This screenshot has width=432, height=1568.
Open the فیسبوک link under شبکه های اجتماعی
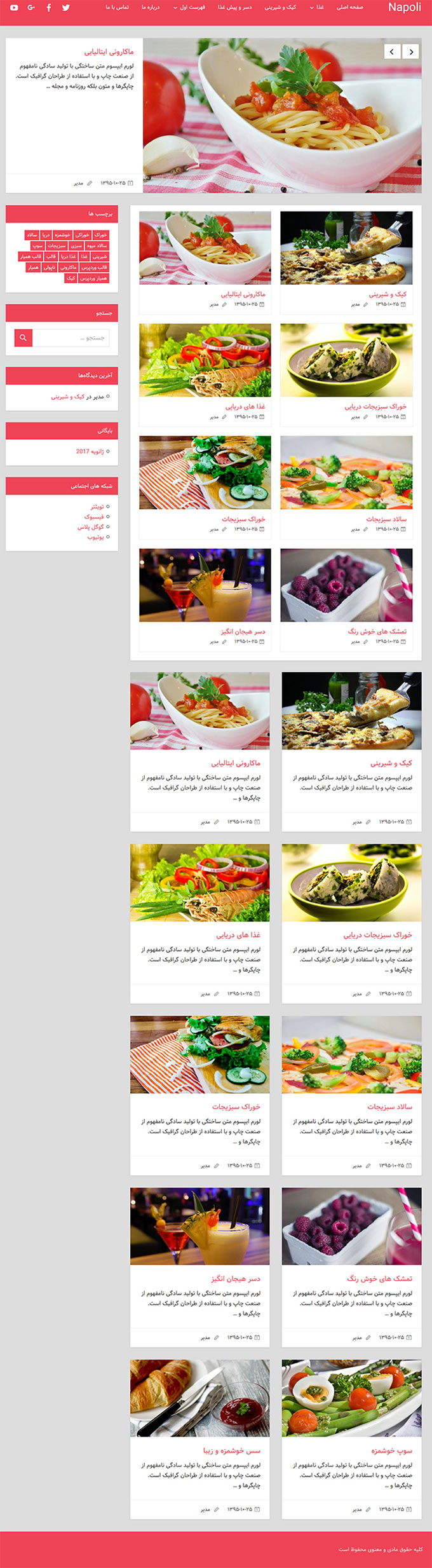(x=94, y=517)
